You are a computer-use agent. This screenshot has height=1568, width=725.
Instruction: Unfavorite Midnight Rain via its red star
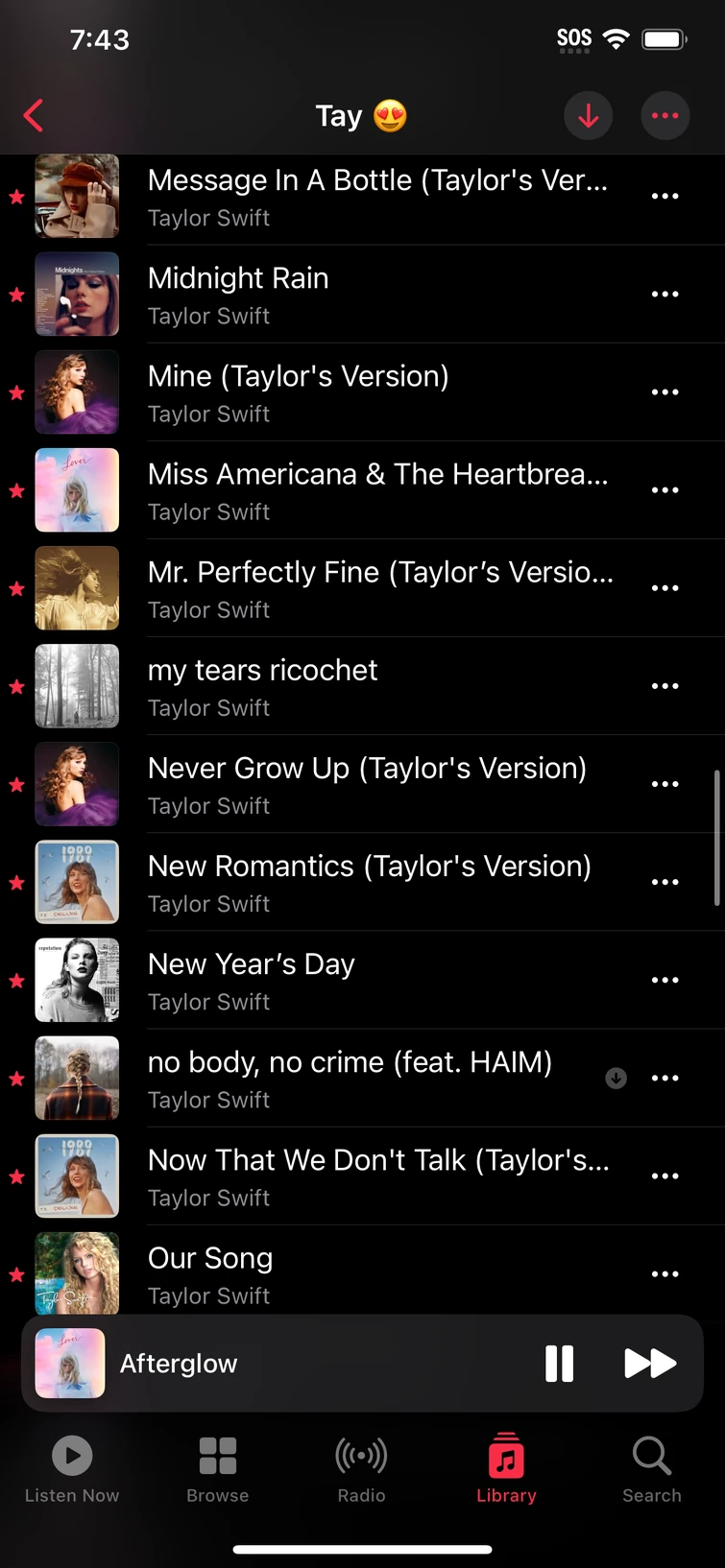click(16, 295)
